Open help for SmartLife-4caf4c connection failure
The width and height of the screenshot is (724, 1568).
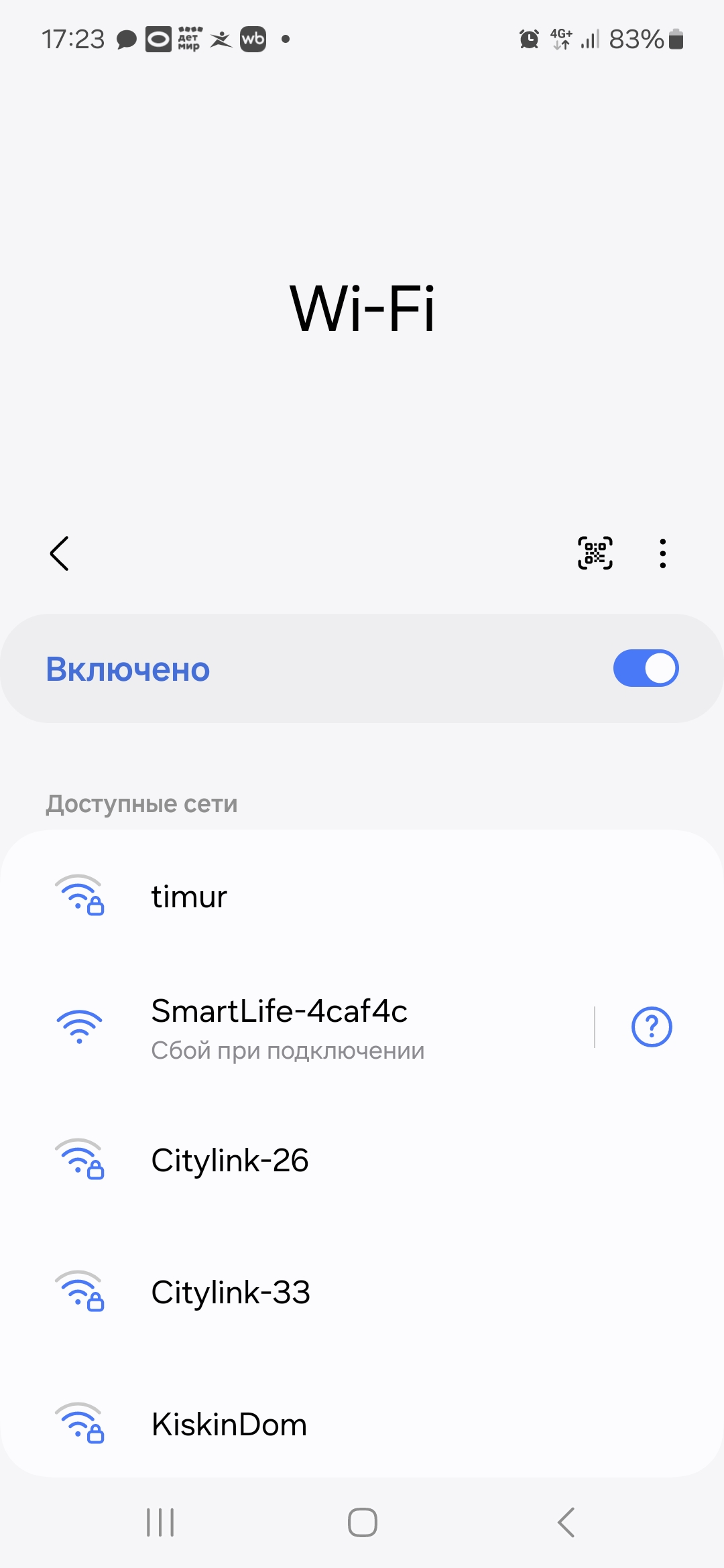coord(652,1027)
